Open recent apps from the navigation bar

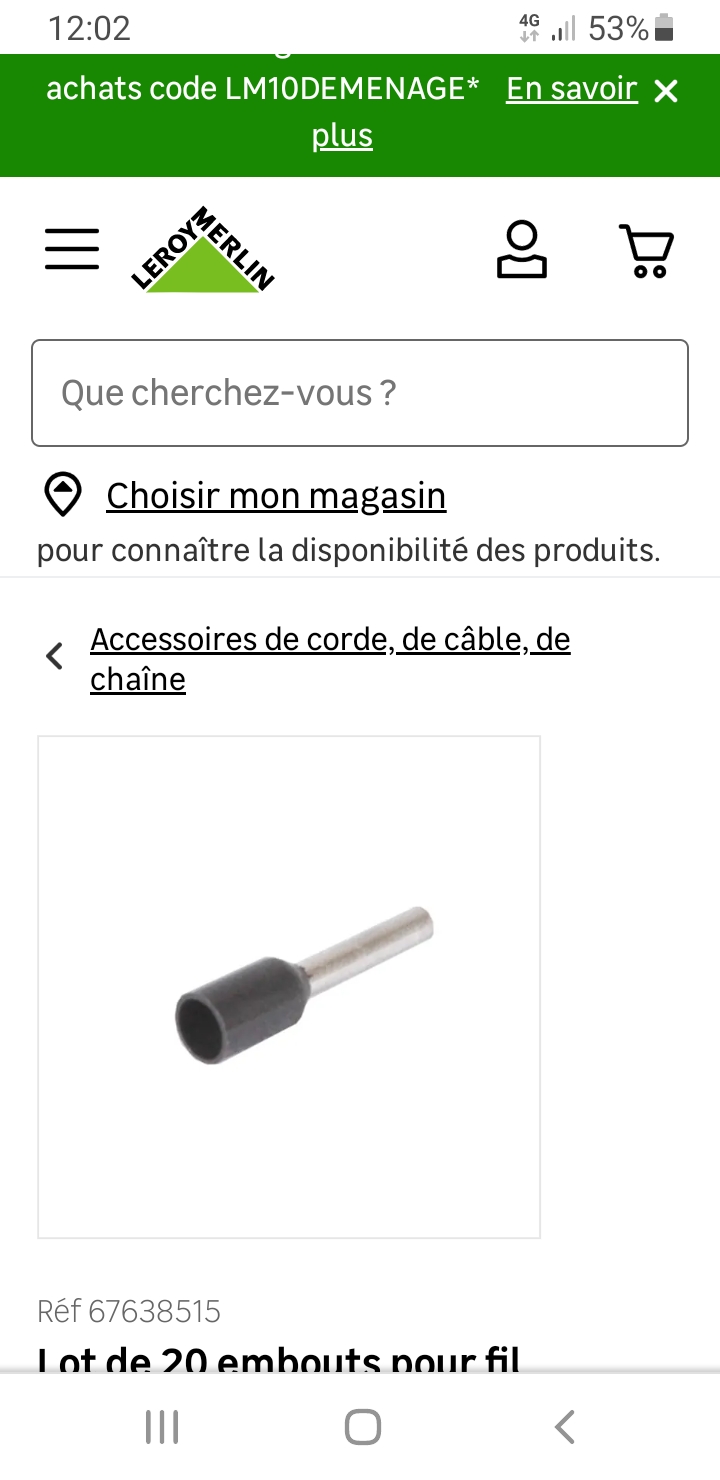[160, 1427]
